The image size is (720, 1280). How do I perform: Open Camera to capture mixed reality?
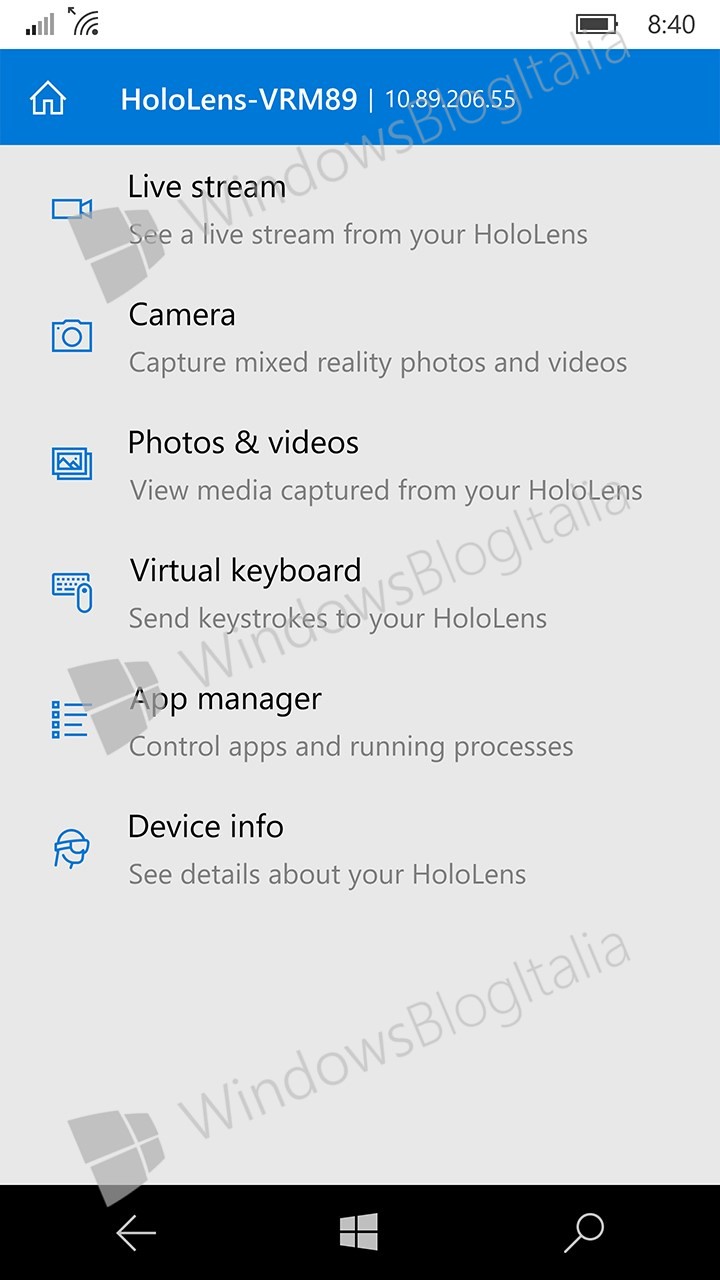click(360, 337)
